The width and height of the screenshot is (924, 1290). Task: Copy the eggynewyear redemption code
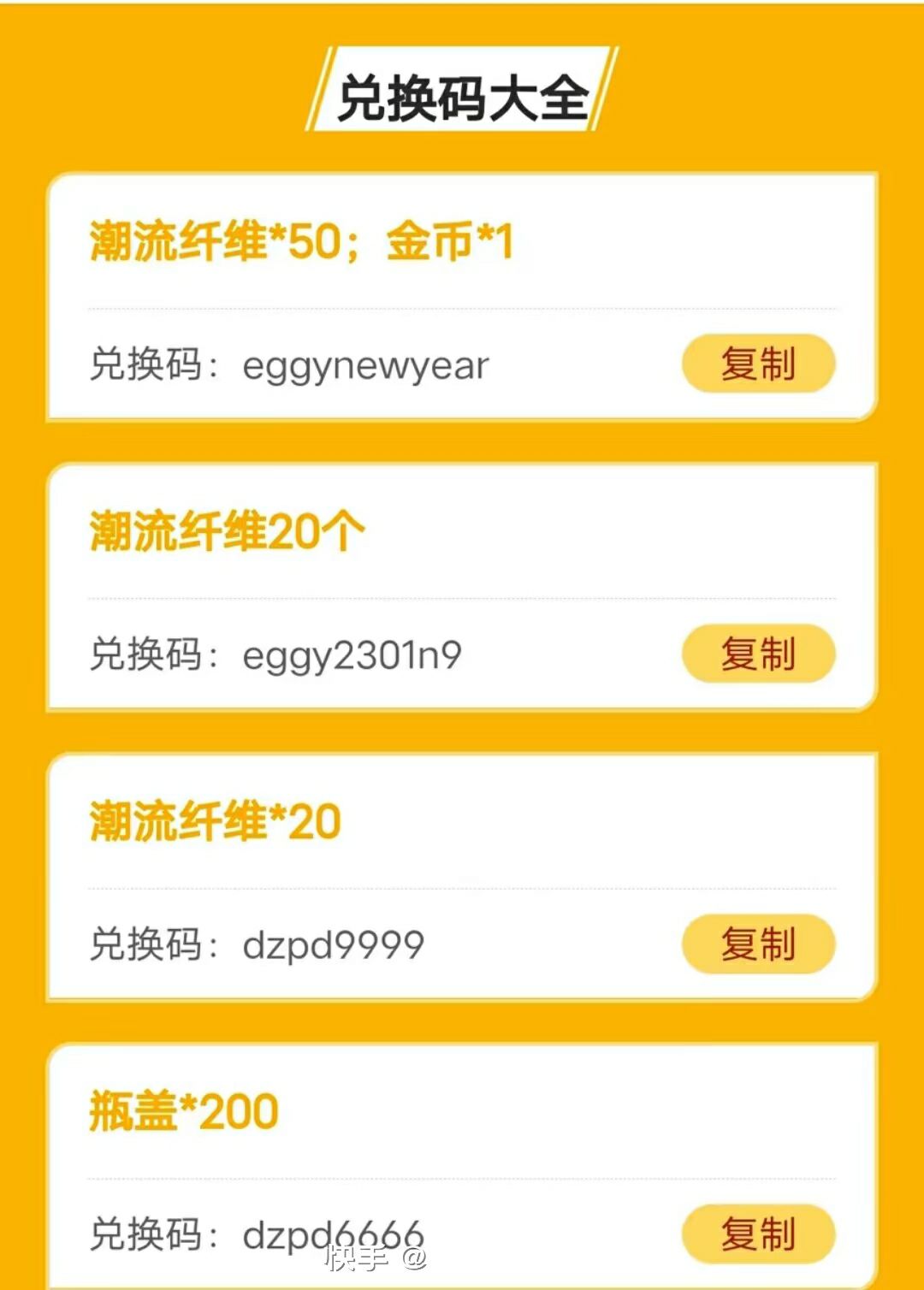pos(758,364)
